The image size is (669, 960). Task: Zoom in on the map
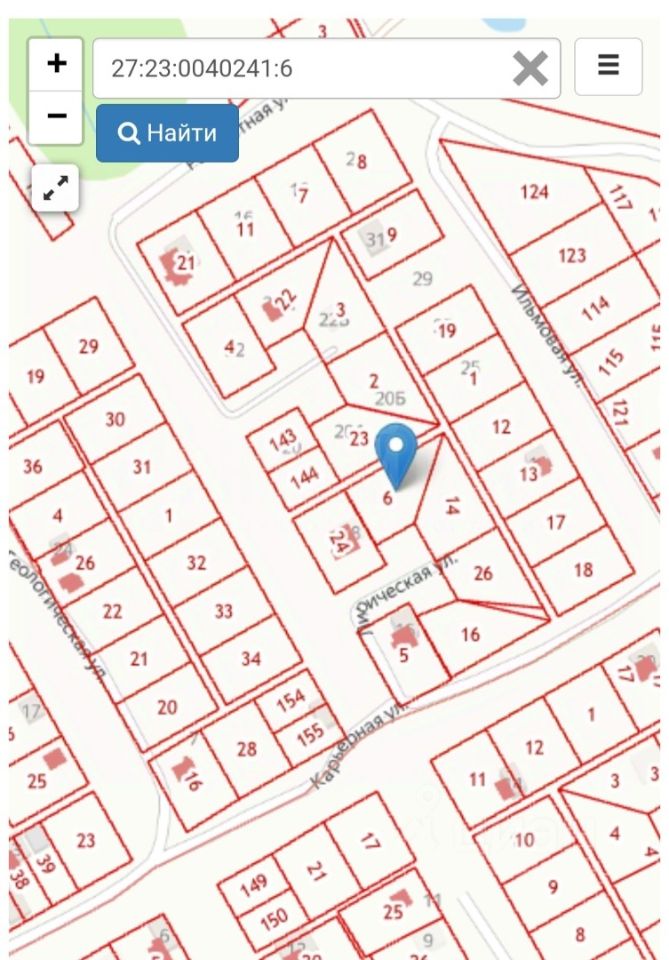coord(56,65)
